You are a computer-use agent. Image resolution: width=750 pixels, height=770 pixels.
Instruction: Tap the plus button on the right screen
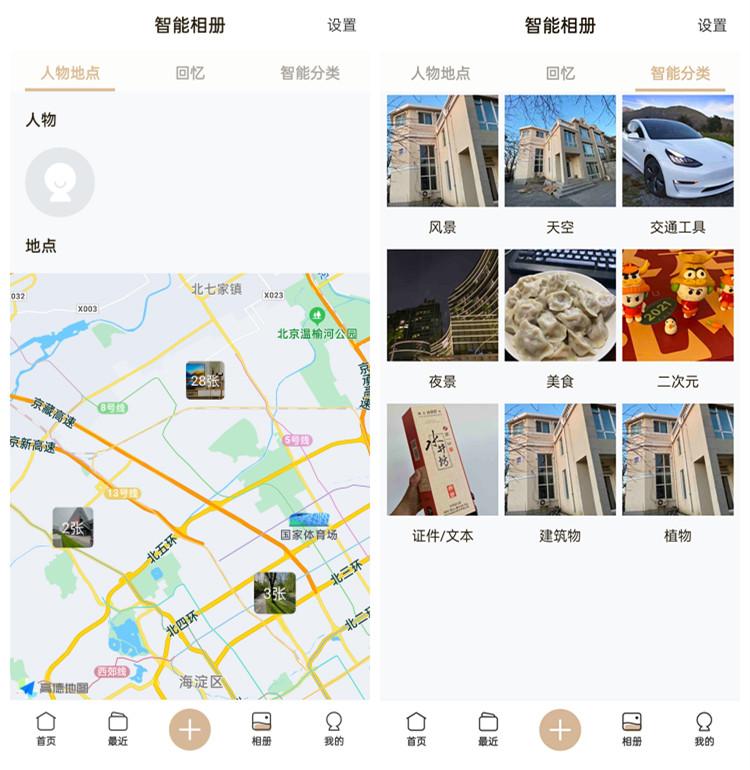[561, 730]
